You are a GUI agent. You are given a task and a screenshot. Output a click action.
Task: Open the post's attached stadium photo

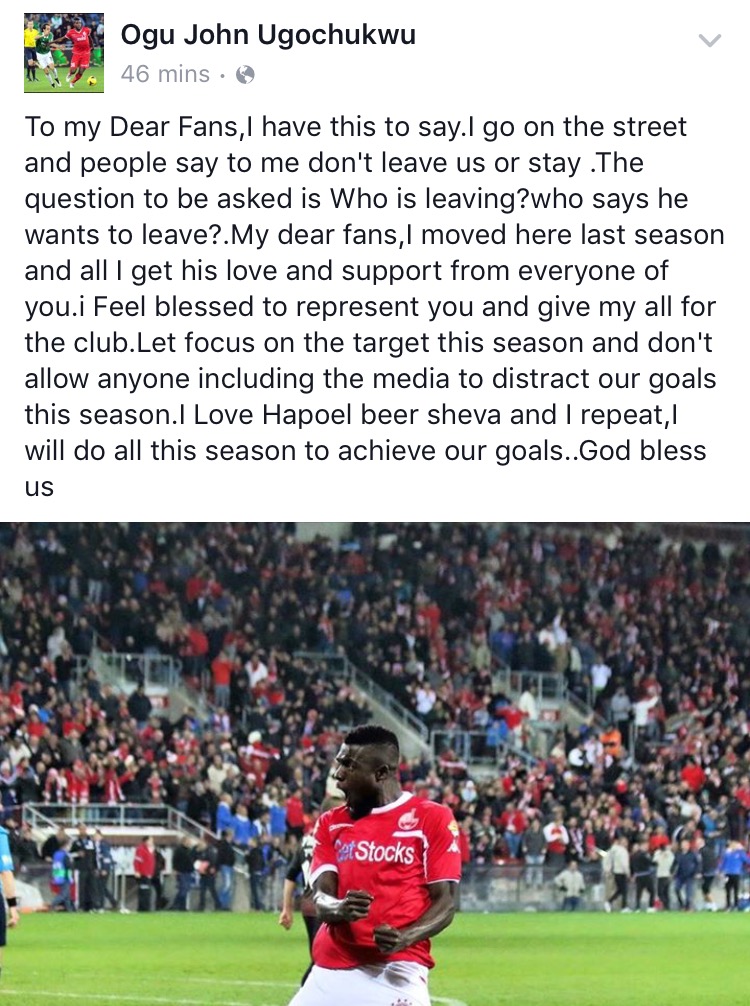pyautogui.click(x=375, y=764)
